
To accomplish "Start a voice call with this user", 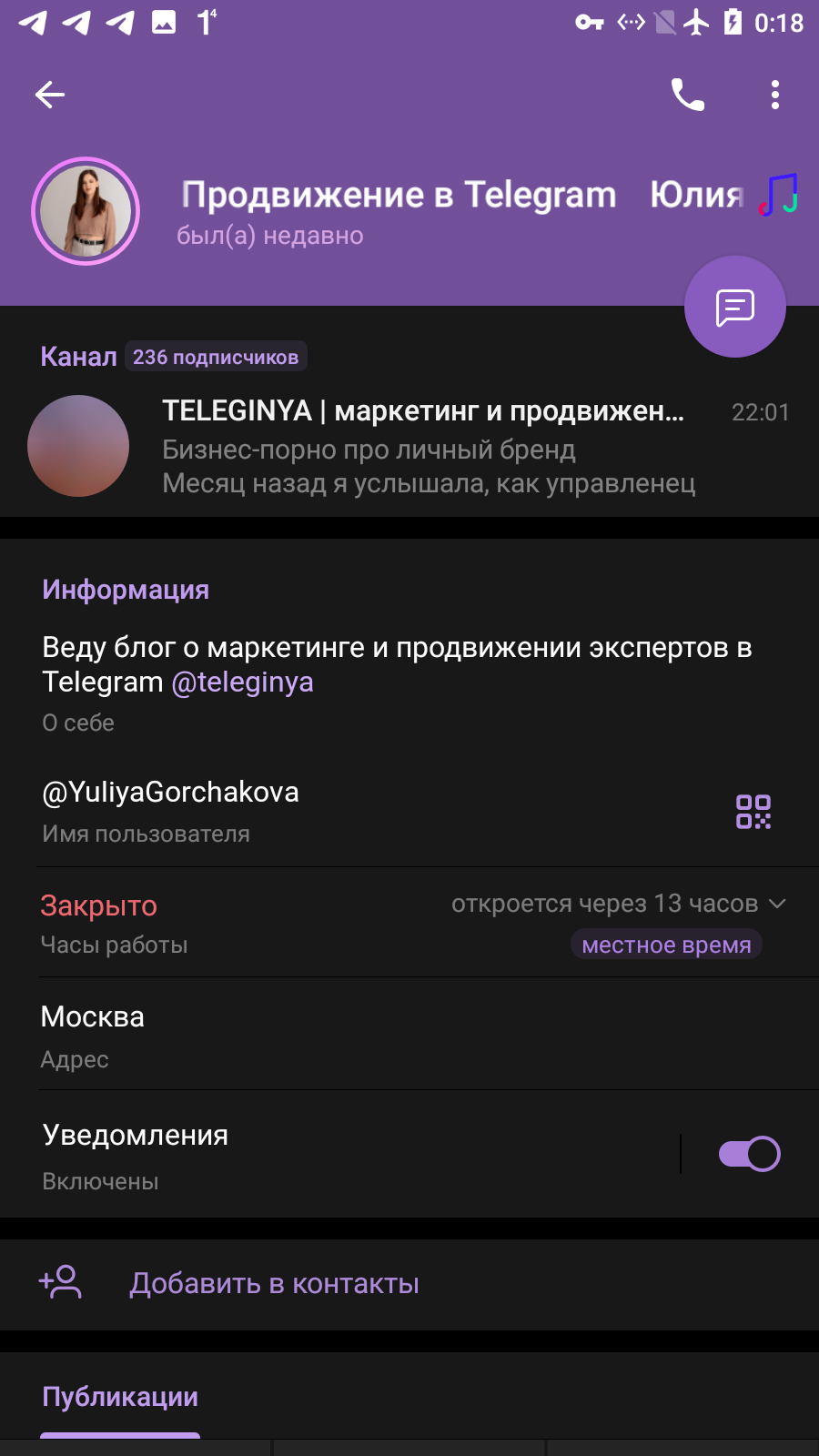I will (x=688, y=95).
